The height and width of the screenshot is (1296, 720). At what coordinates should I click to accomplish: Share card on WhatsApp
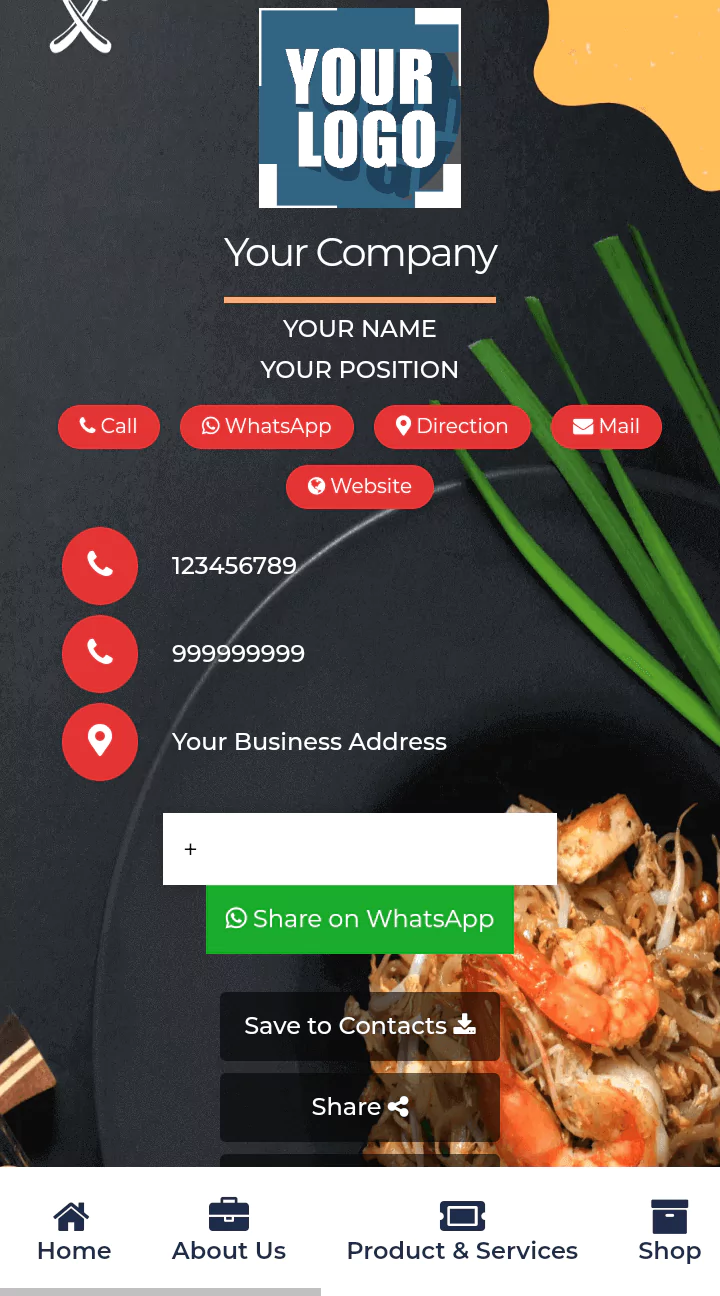[360, 919]
